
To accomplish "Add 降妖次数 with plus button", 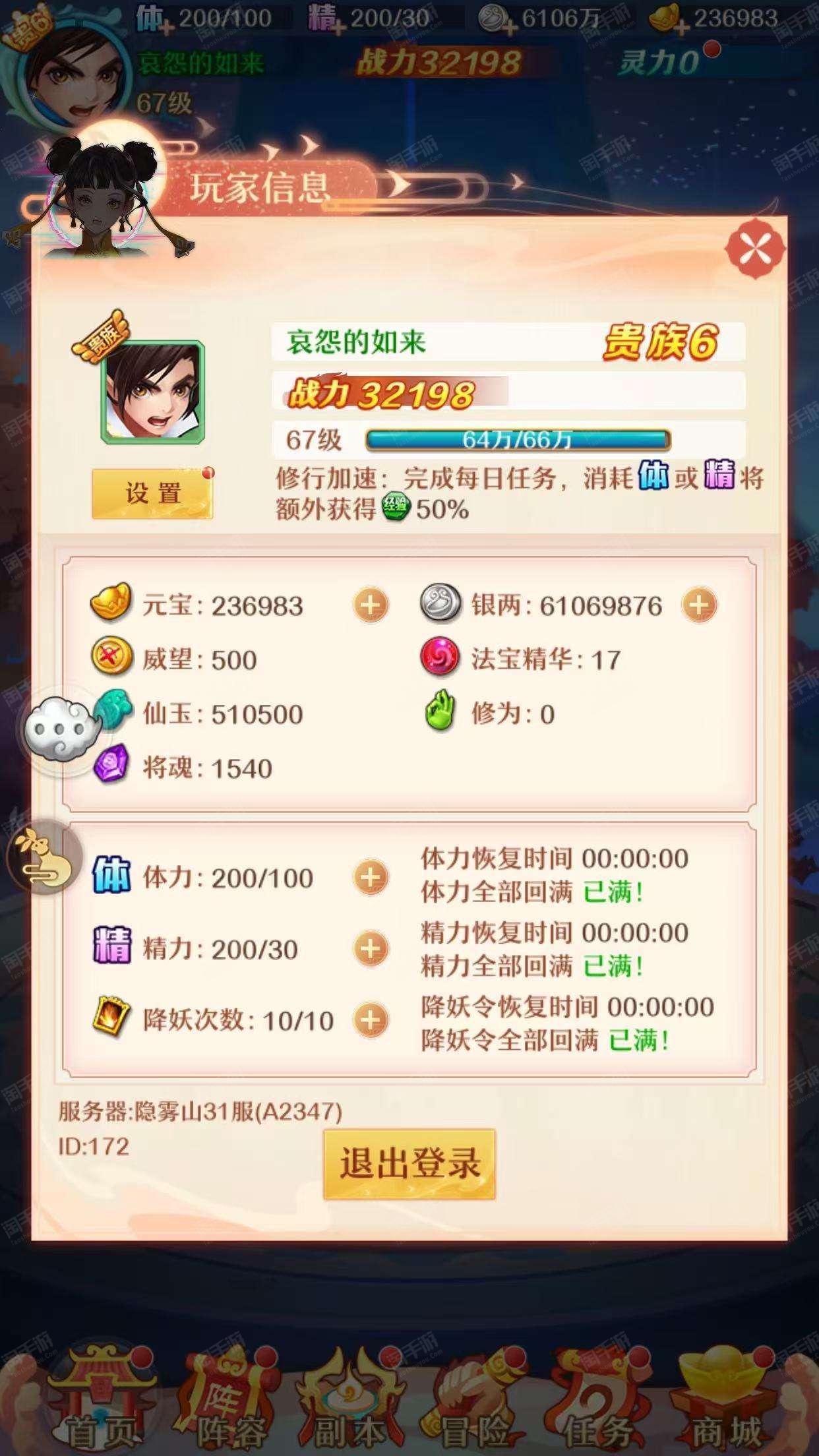I will (371, 1019).
